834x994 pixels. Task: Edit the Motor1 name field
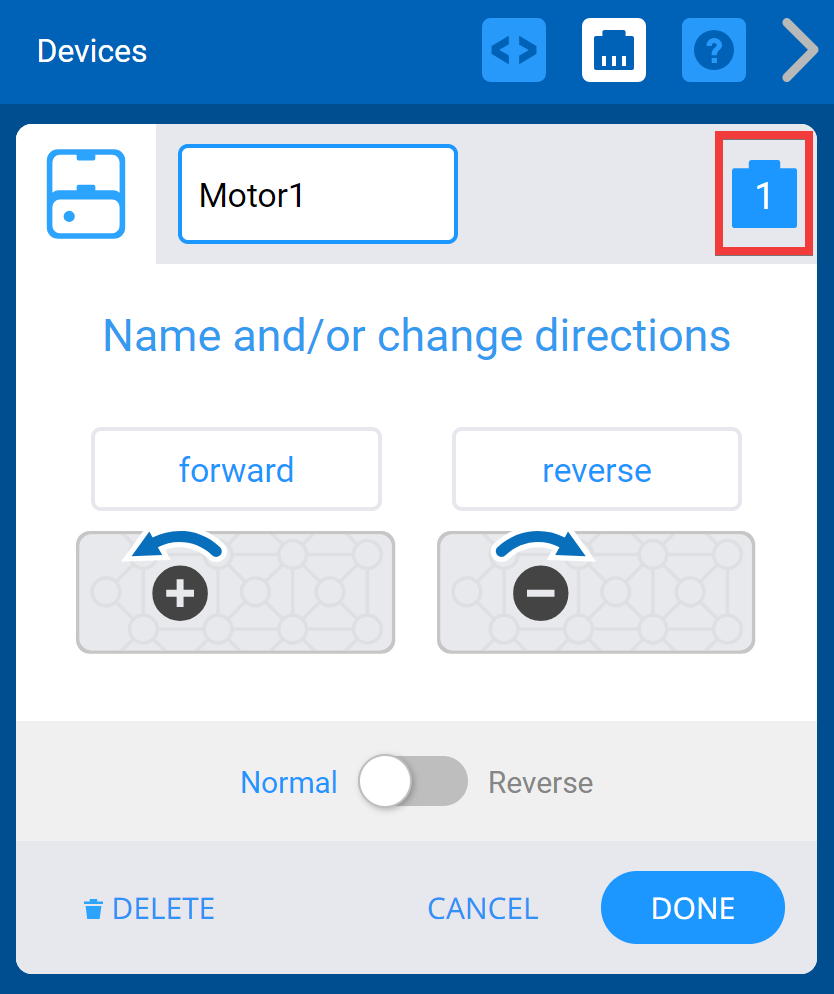click(317, 194)
